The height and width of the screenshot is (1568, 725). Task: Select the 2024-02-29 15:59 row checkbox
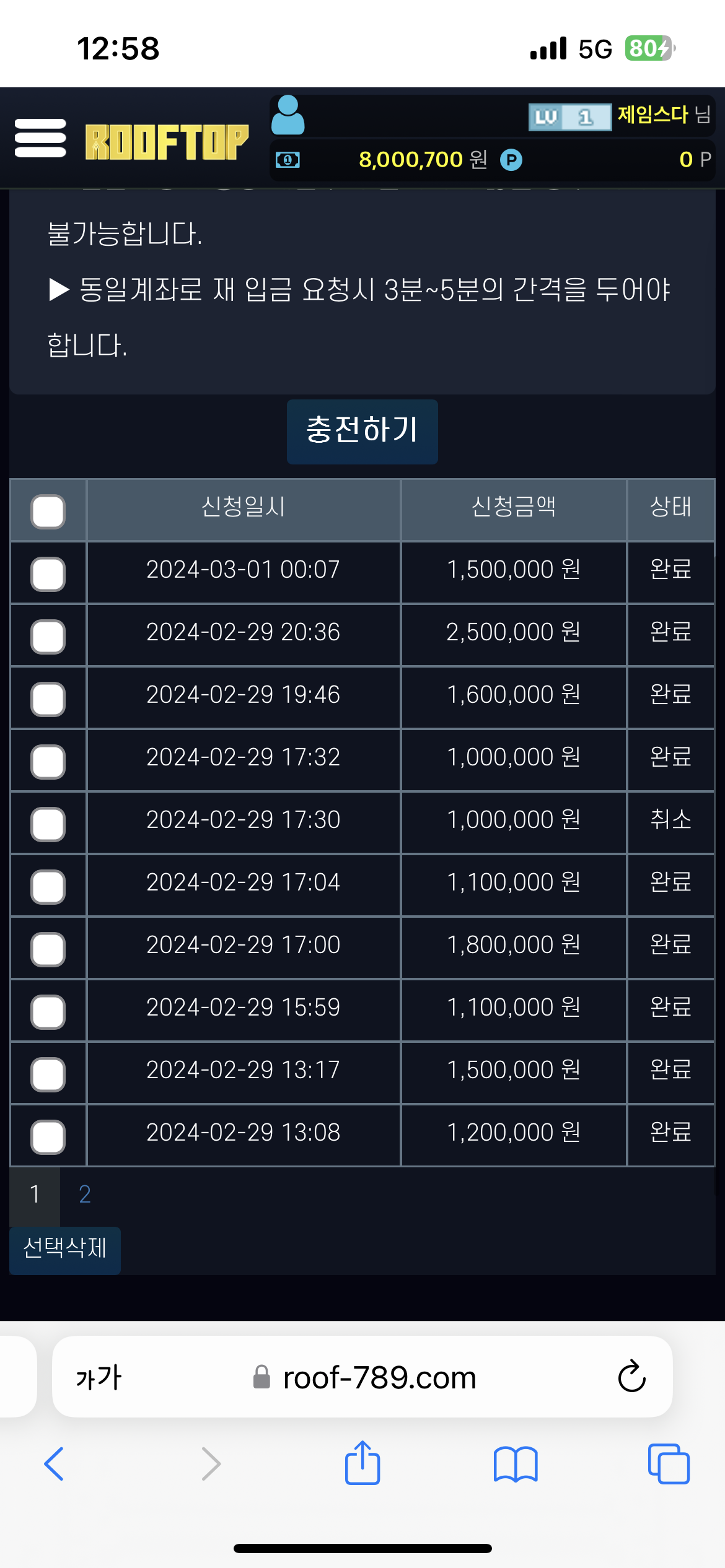[x=48, y=1012]
